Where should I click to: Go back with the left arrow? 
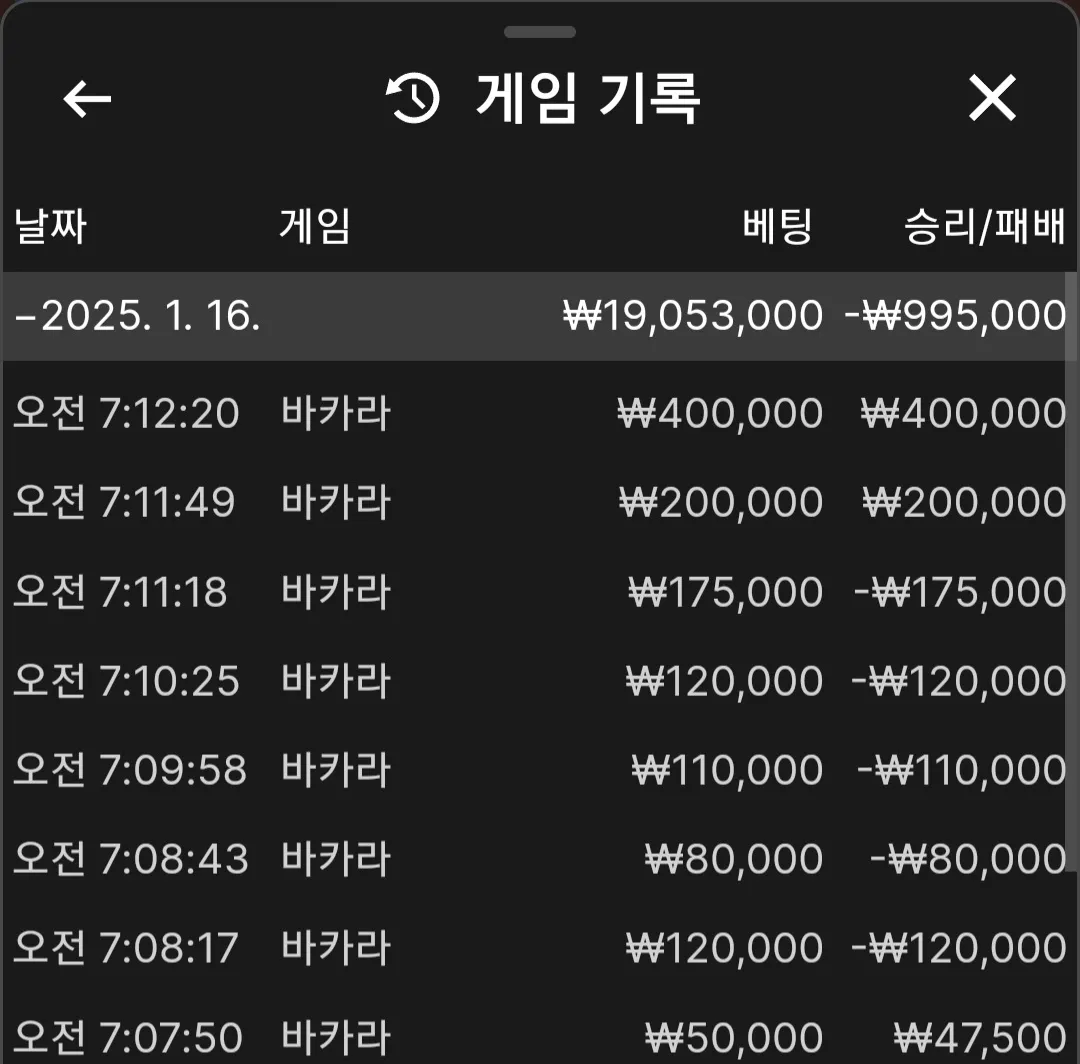(x=87, y=99)
